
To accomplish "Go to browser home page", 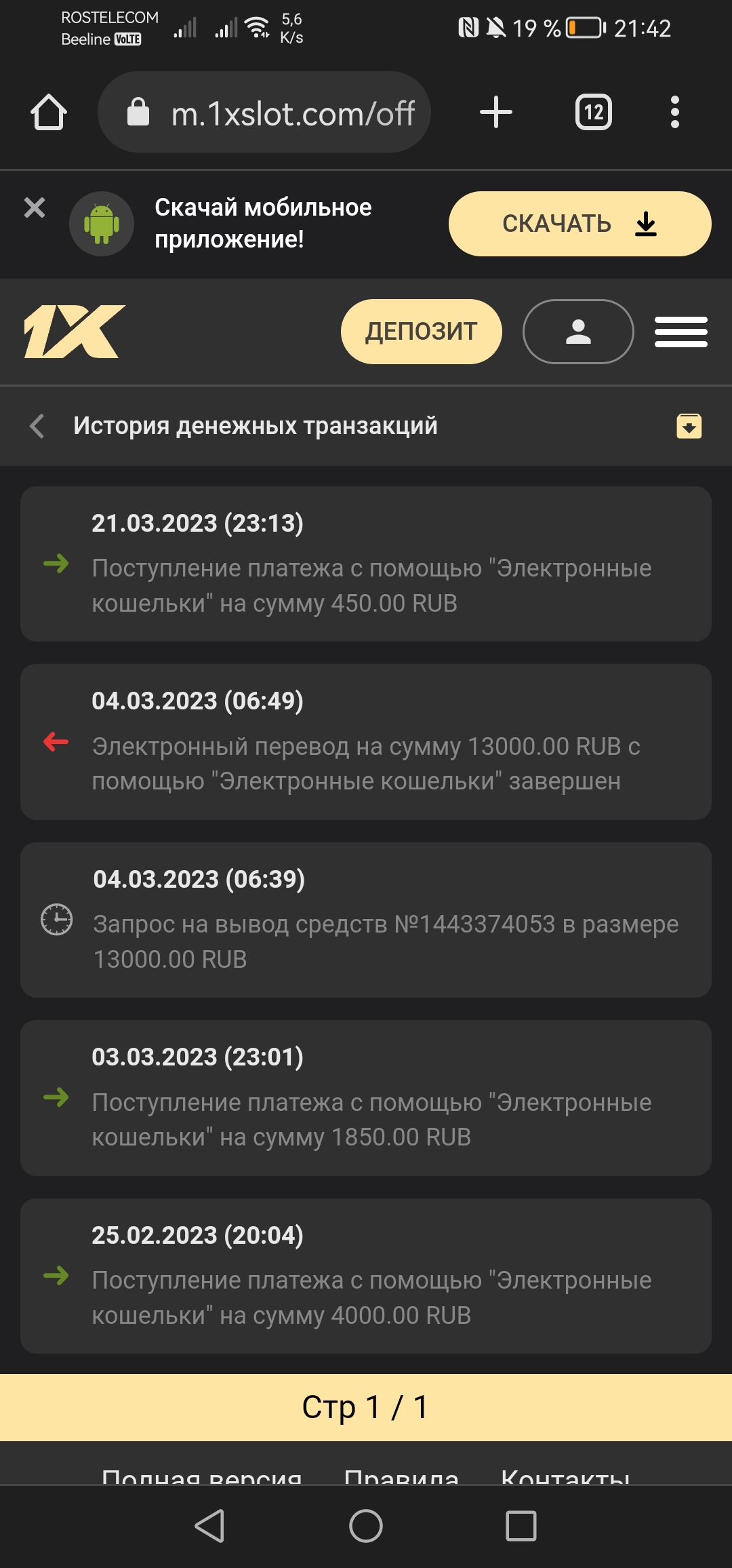I will point(49,113).
